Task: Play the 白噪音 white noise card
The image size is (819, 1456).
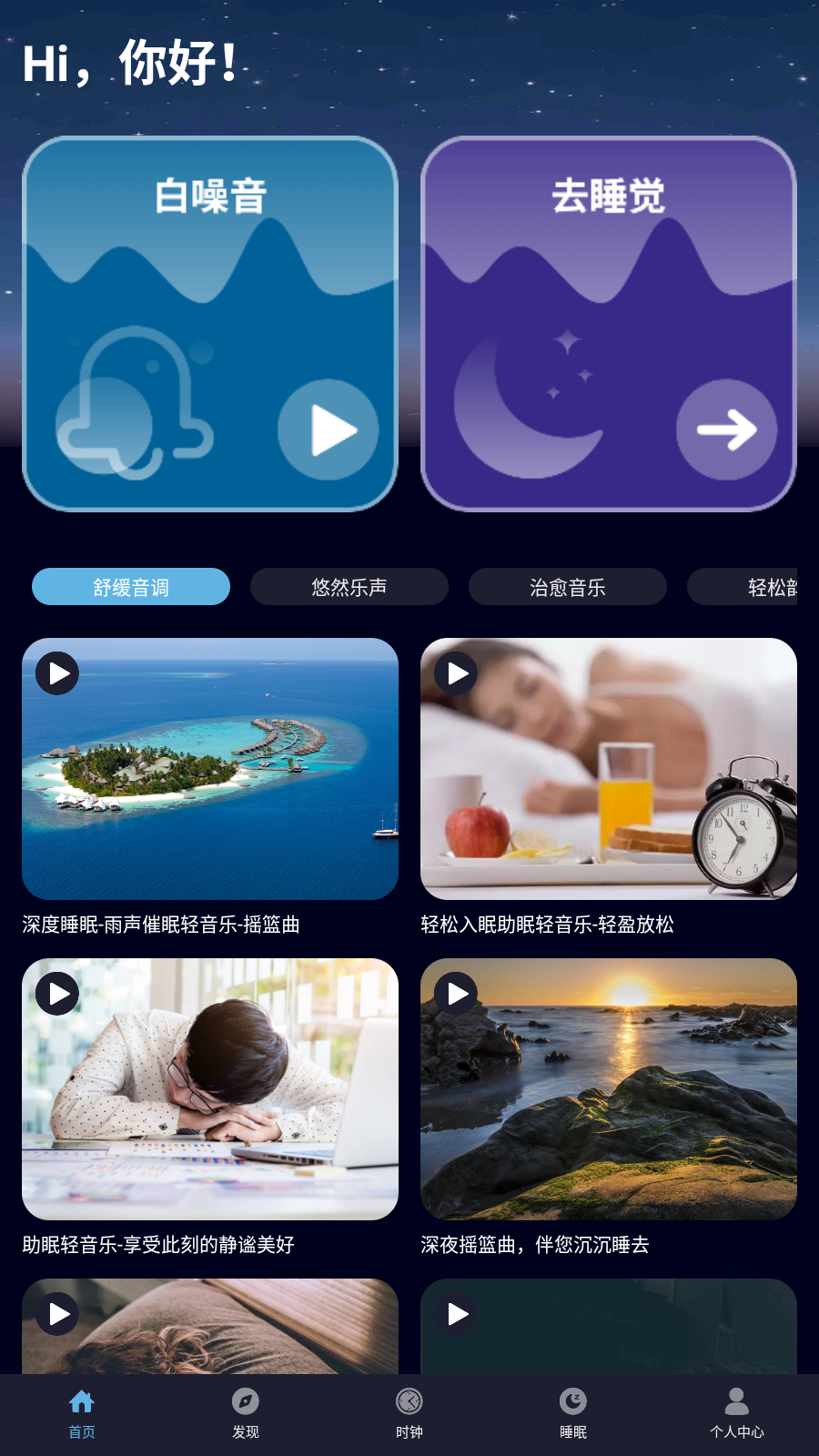Action: click(328, 430)
